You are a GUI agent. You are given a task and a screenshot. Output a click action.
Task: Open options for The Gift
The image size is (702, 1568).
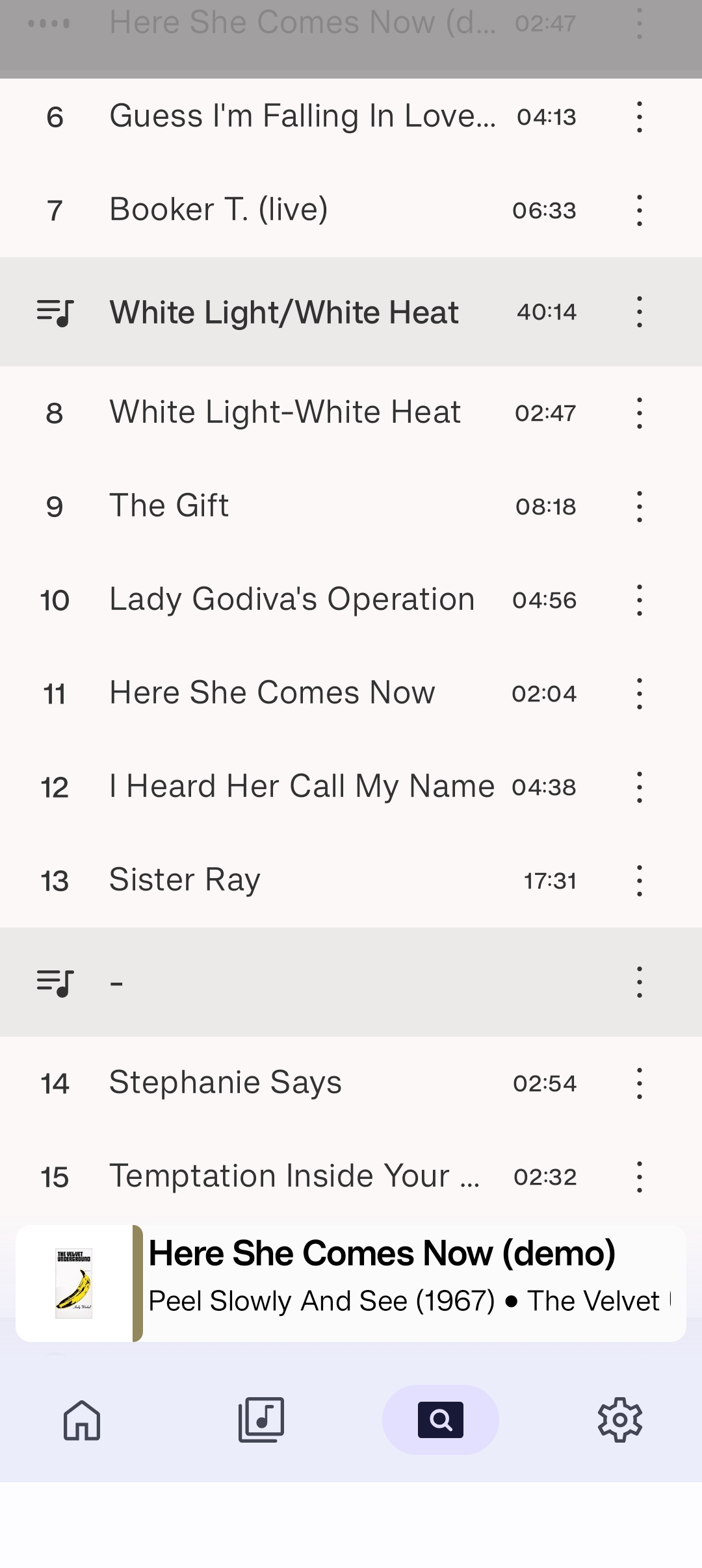[x=640, y=507]
